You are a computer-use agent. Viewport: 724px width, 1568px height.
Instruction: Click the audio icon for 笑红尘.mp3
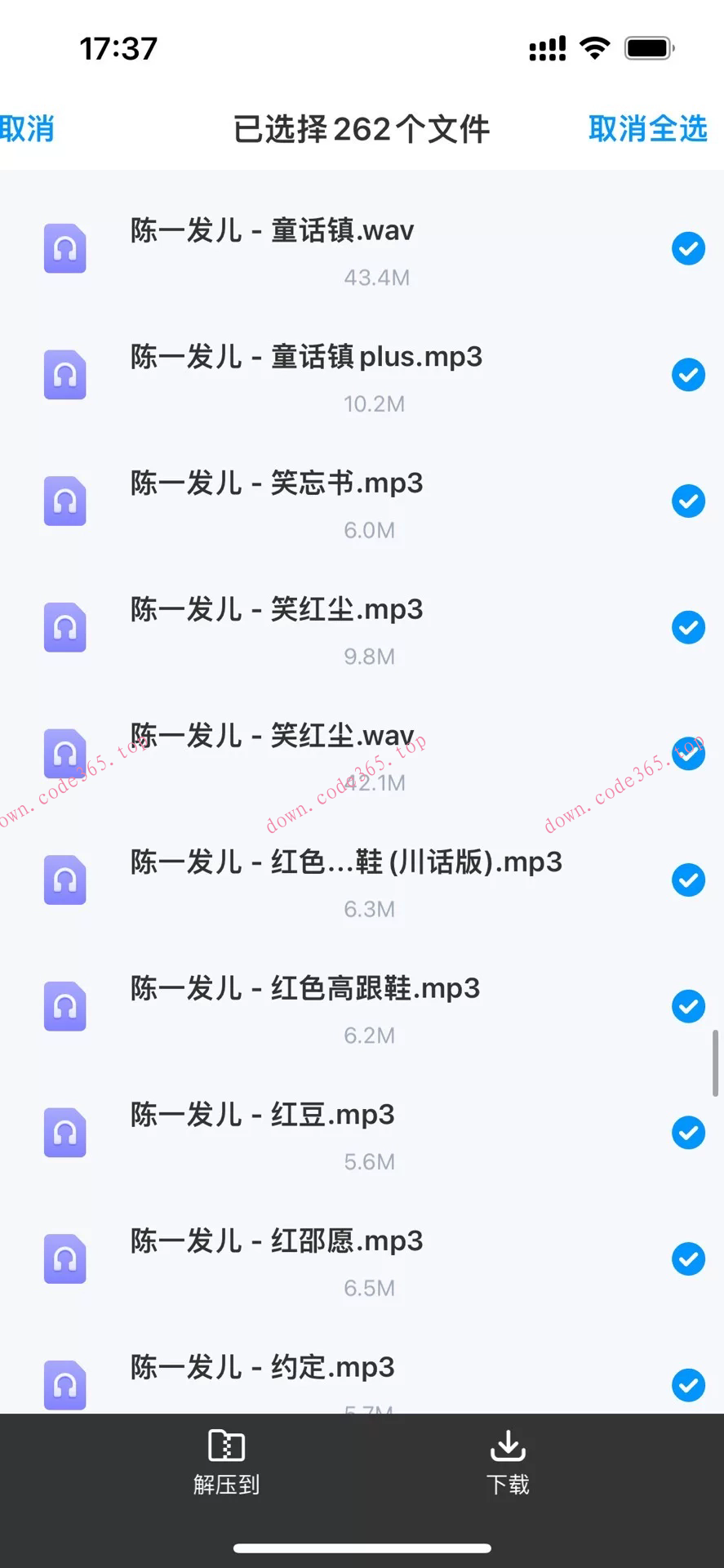point(64,626)
